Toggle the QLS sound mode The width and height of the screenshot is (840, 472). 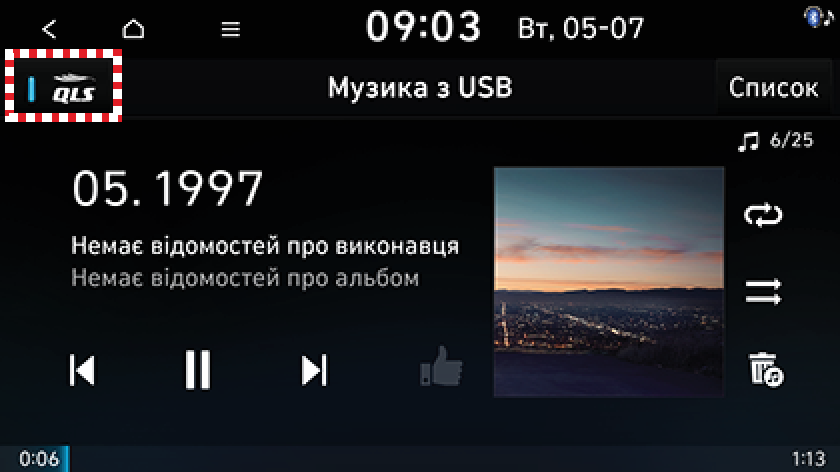coord(64,88)
